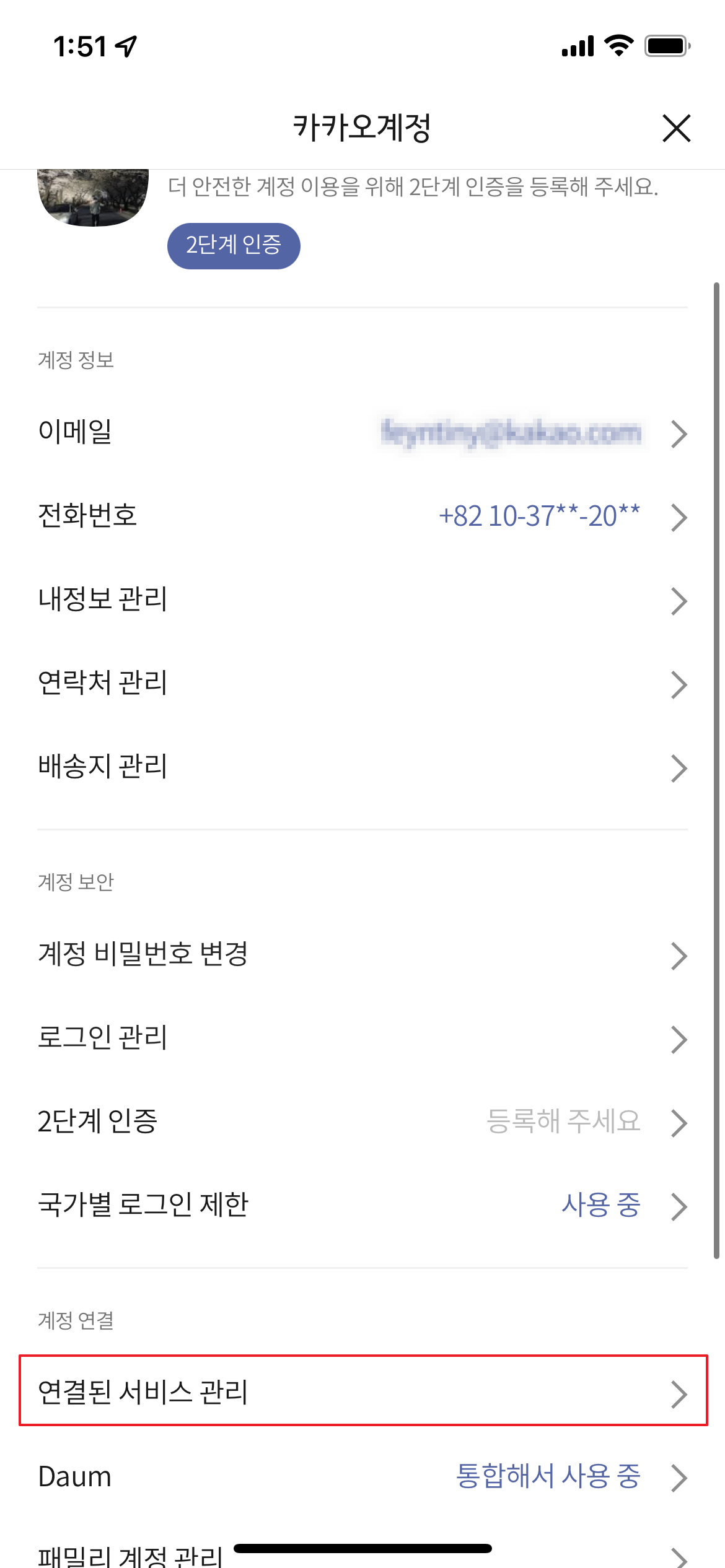Screen dimensions: 725x1568
Task: Open 연결된 서비스 관리
Action: [x=362, y=1392]
